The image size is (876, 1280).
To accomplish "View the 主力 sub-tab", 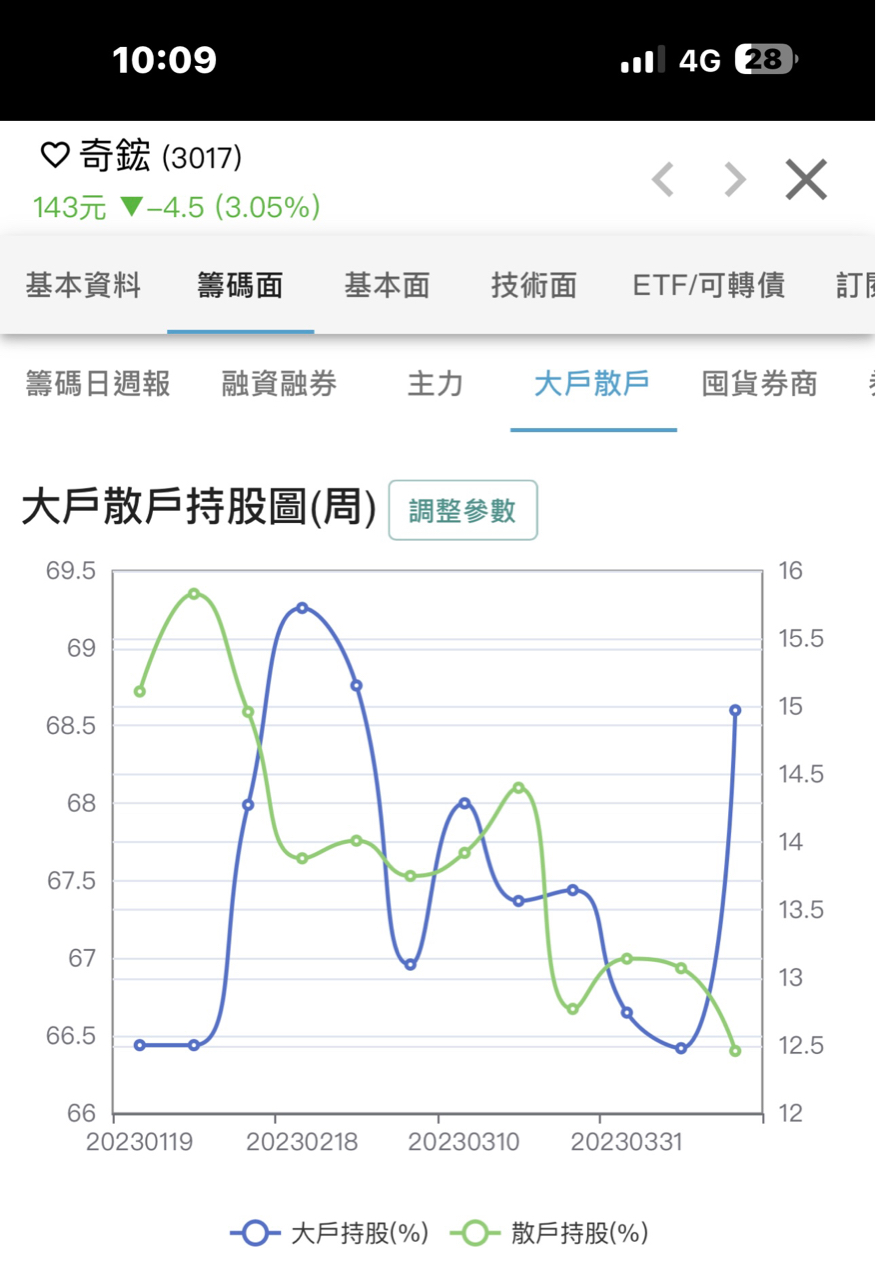I will pos(436,384).
